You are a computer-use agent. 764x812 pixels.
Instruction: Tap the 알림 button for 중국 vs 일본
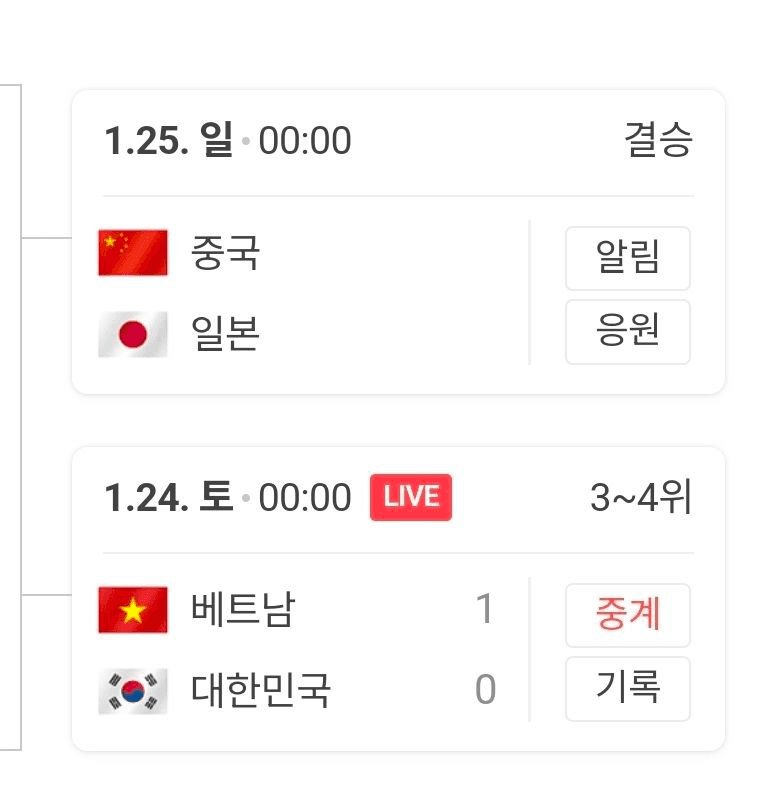pyautogui.click(x=627, y=258)
